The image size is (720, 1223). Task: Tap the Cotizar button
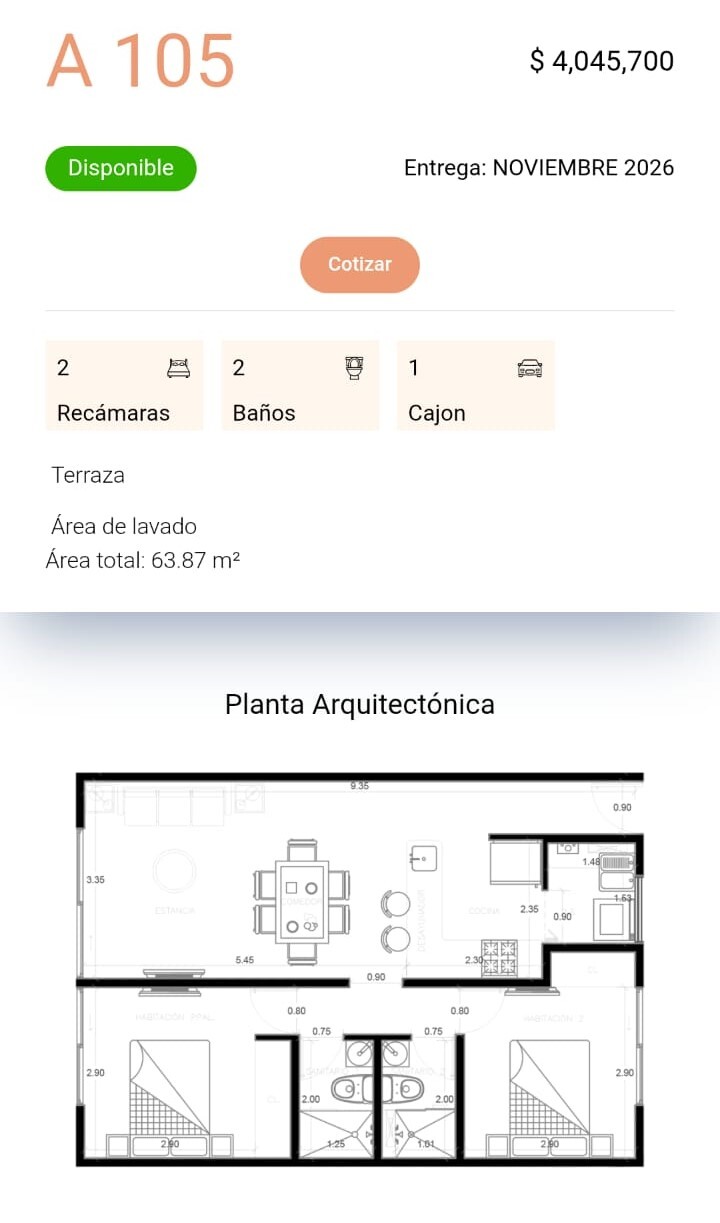tap(360, 265)
